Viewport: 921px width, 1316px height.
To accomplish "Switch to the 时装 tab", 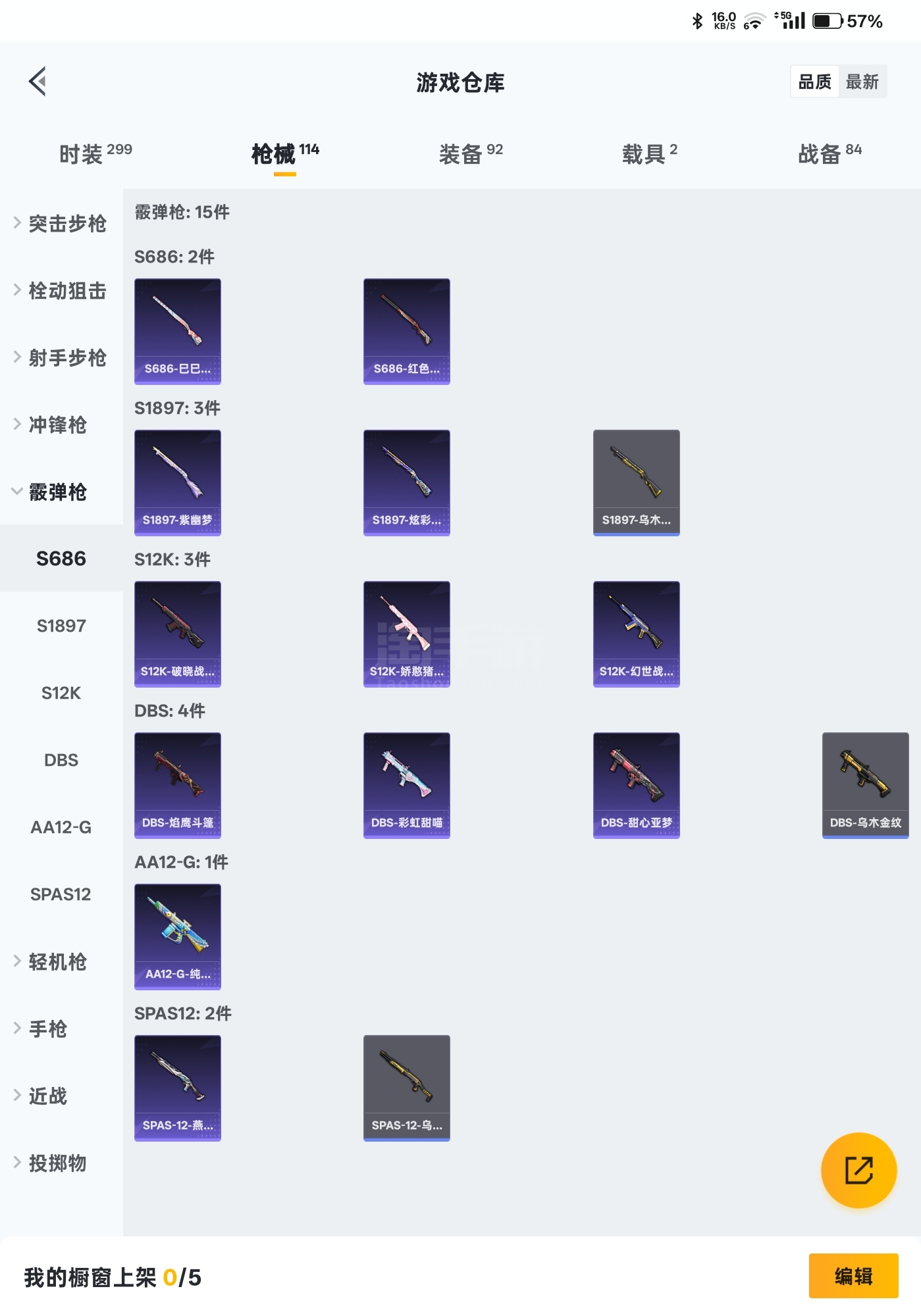I will point(95,153).
